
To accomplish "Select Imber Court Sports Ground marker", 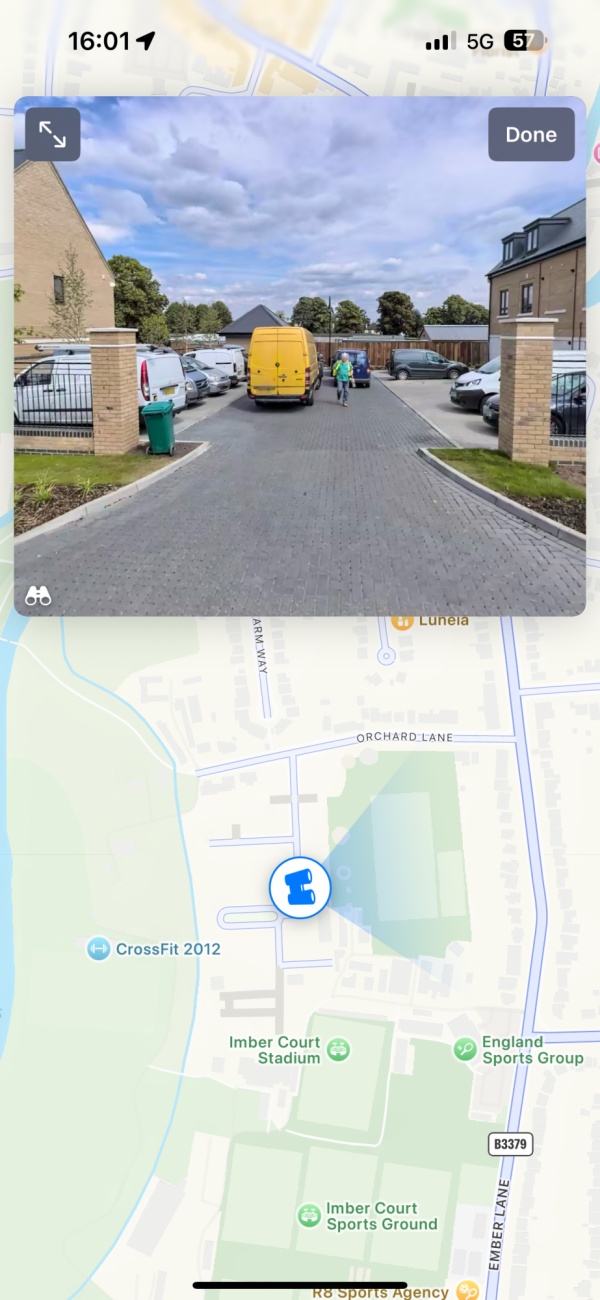I will click(309, 1215).
